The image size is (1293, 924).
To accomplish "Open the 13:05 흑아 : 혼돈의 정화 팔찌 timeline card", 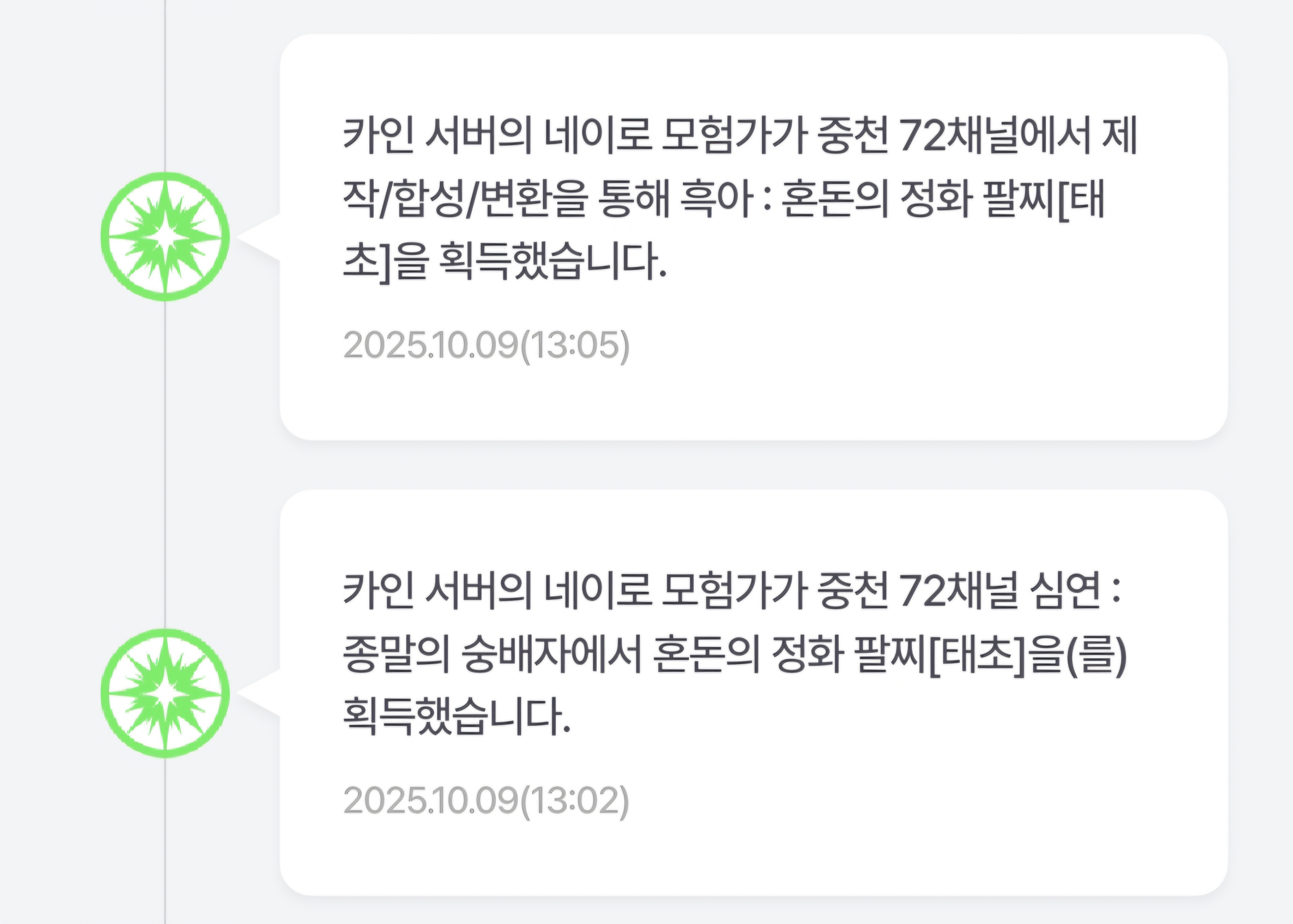I will [753, 237].
